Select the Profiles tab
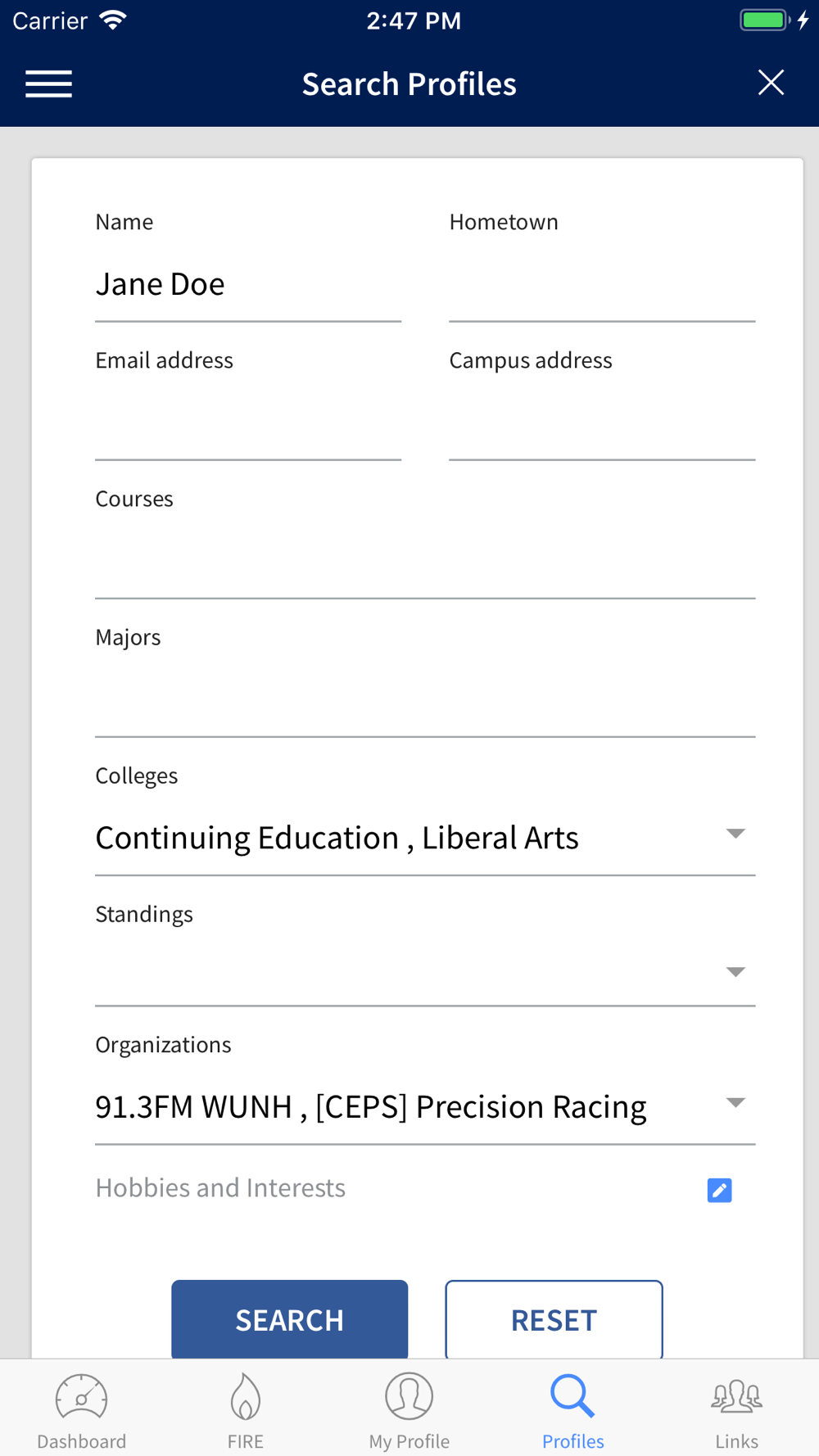The width and height of the screenshot is (819, 1456). pos(573,1411)
